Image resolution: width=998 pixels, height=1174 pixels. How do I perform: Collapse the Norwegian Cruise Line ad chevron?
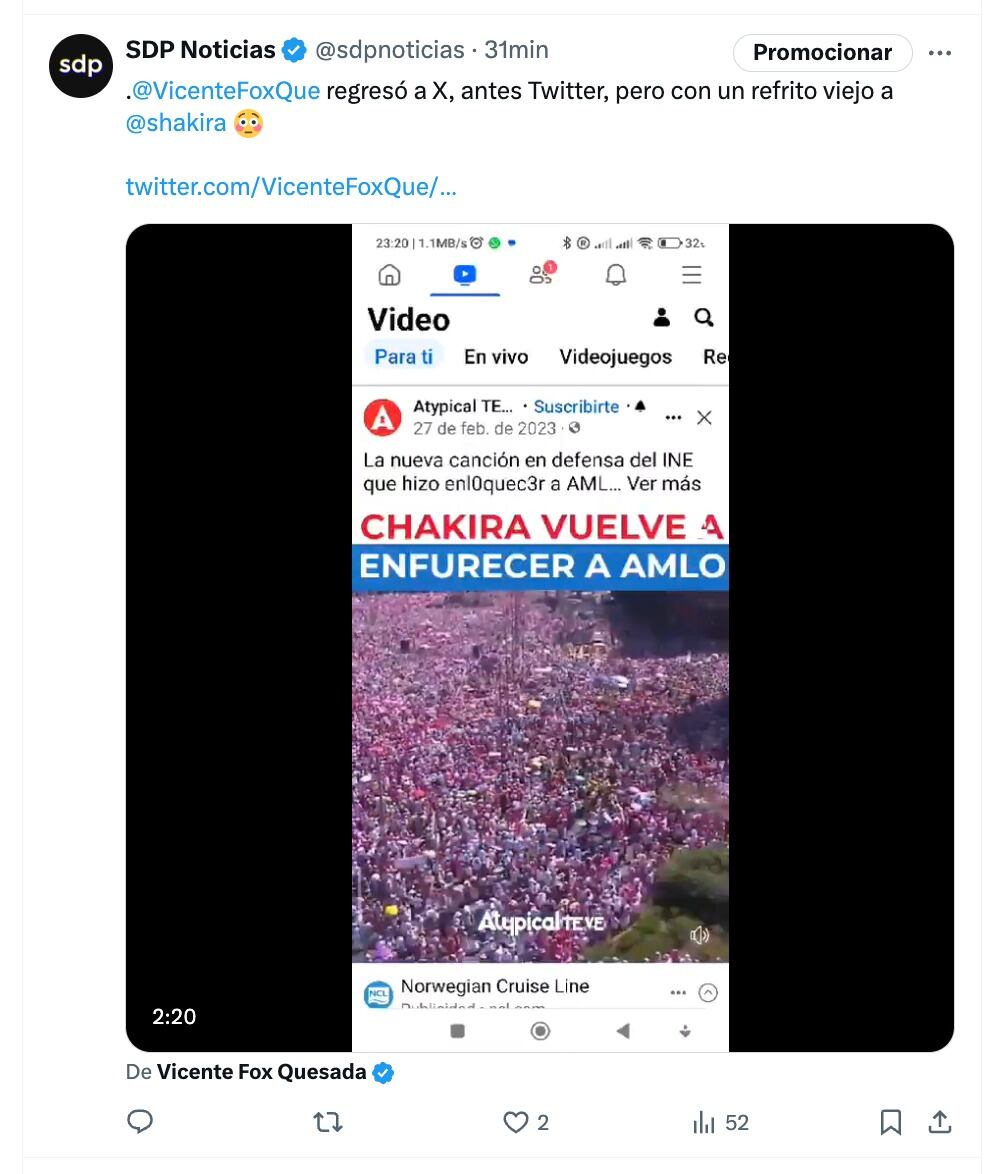click(x=708, y=992)
